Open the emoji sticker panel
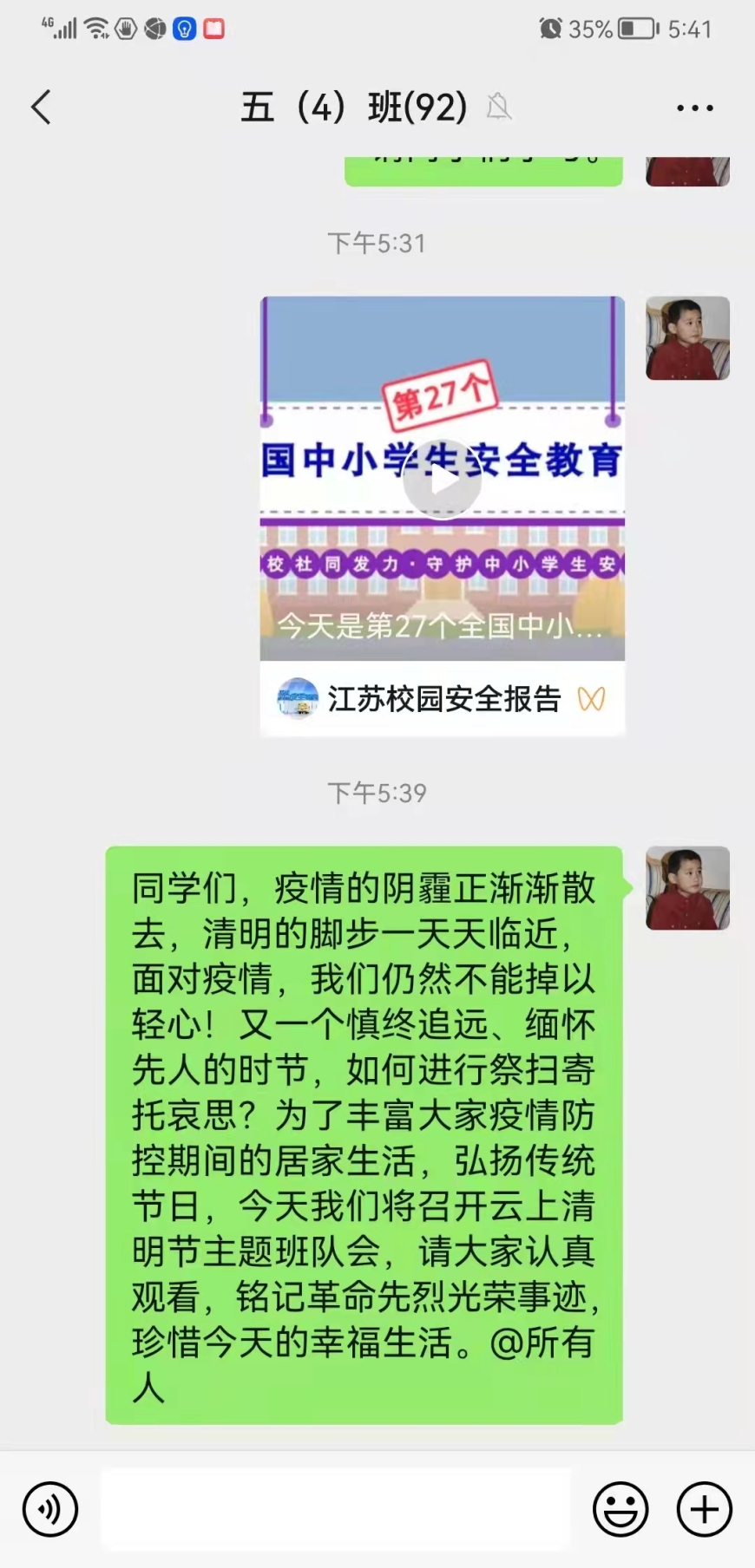755x1568 pixels. point(620,1509)
